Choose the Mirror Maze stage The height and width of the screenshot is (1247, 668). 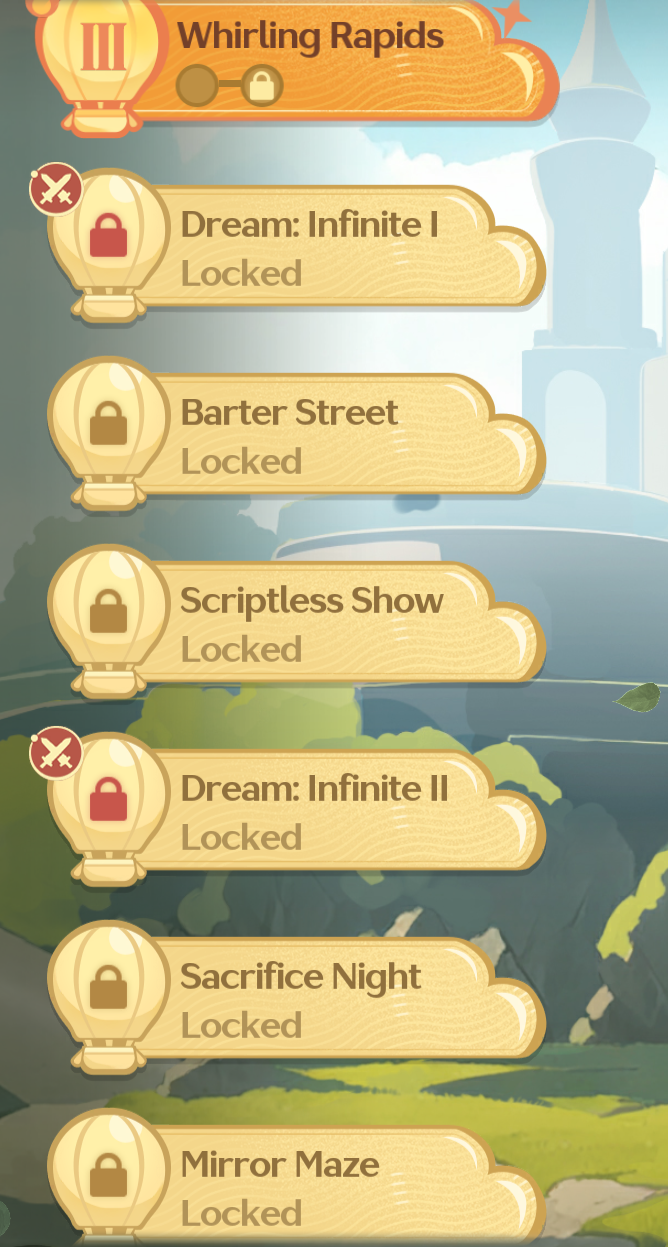310,1187
